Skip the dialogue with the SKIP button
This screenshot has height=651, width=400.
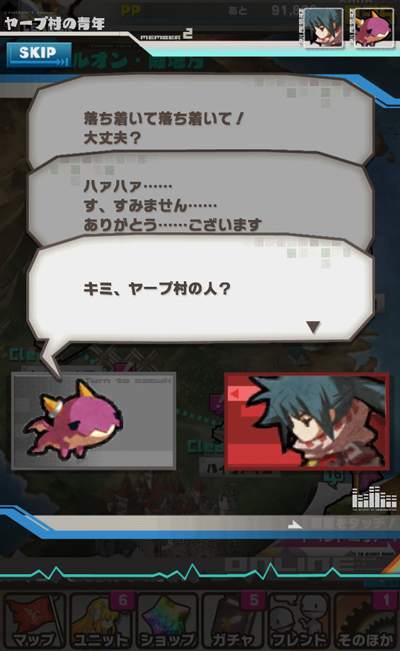coord(39,54)
